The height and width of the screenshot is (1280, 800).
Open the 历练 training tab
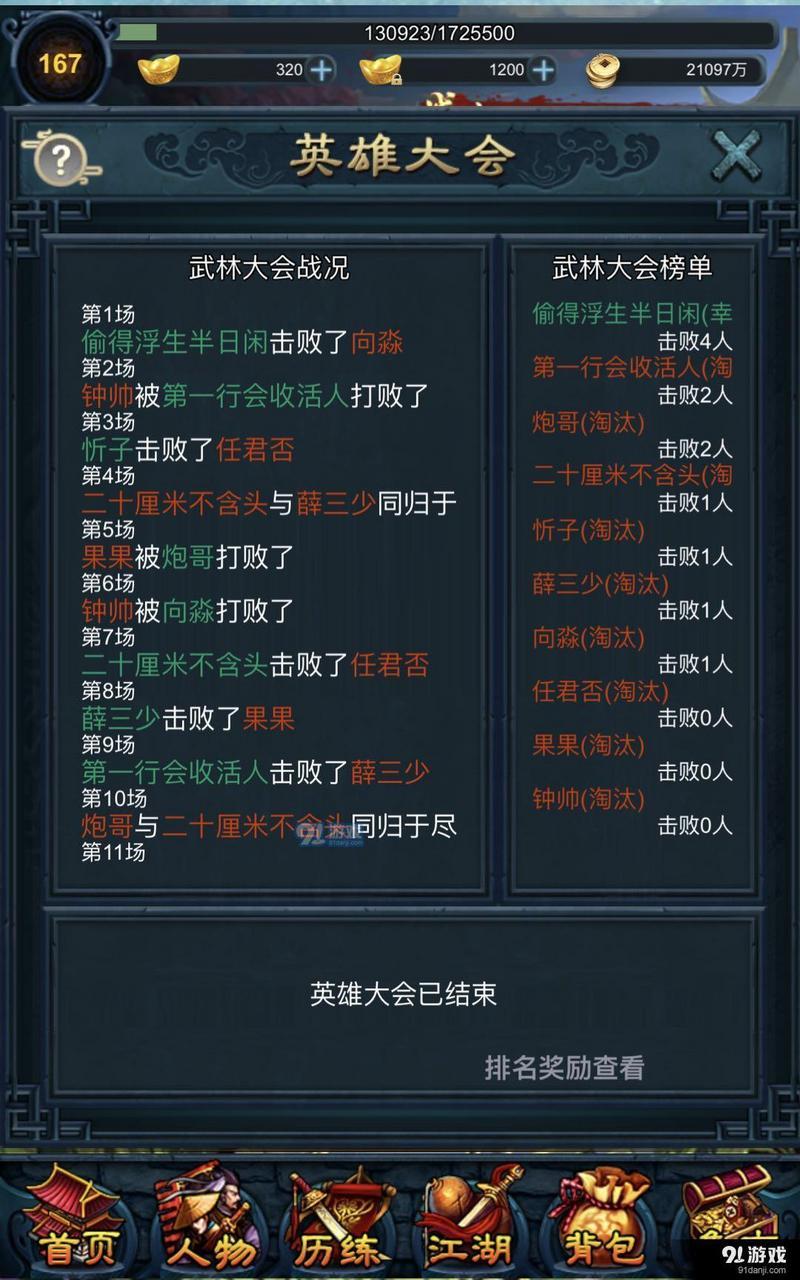[340, 1222]
